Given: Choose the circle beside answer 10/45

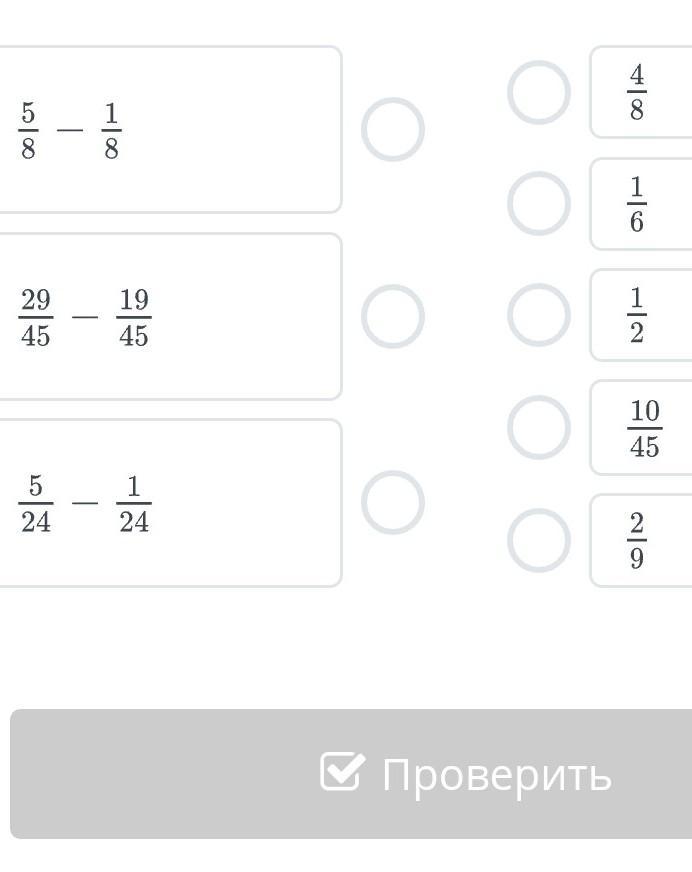Looking at the screenshot, I should pos(538,428).
